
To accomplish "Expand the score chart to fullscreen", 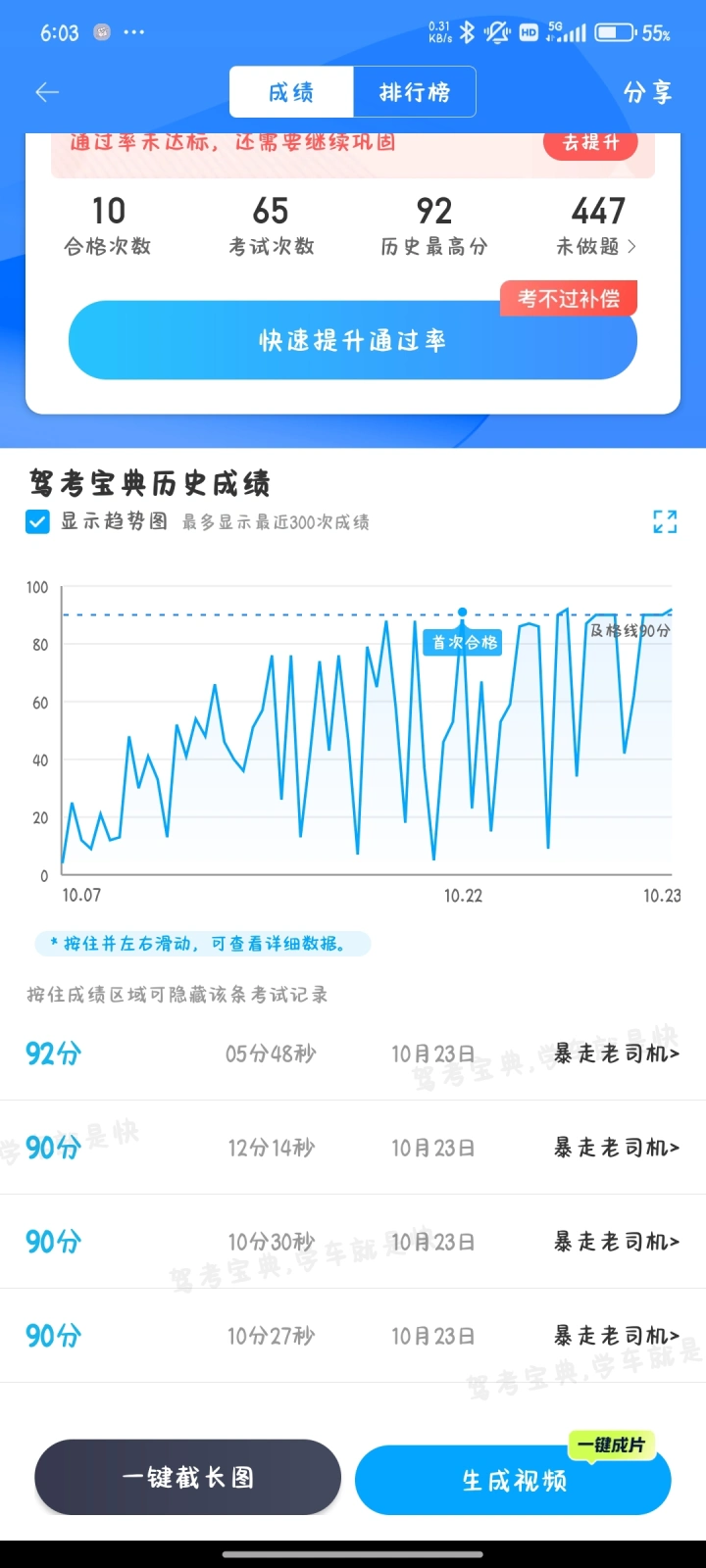I will point(665,521).
